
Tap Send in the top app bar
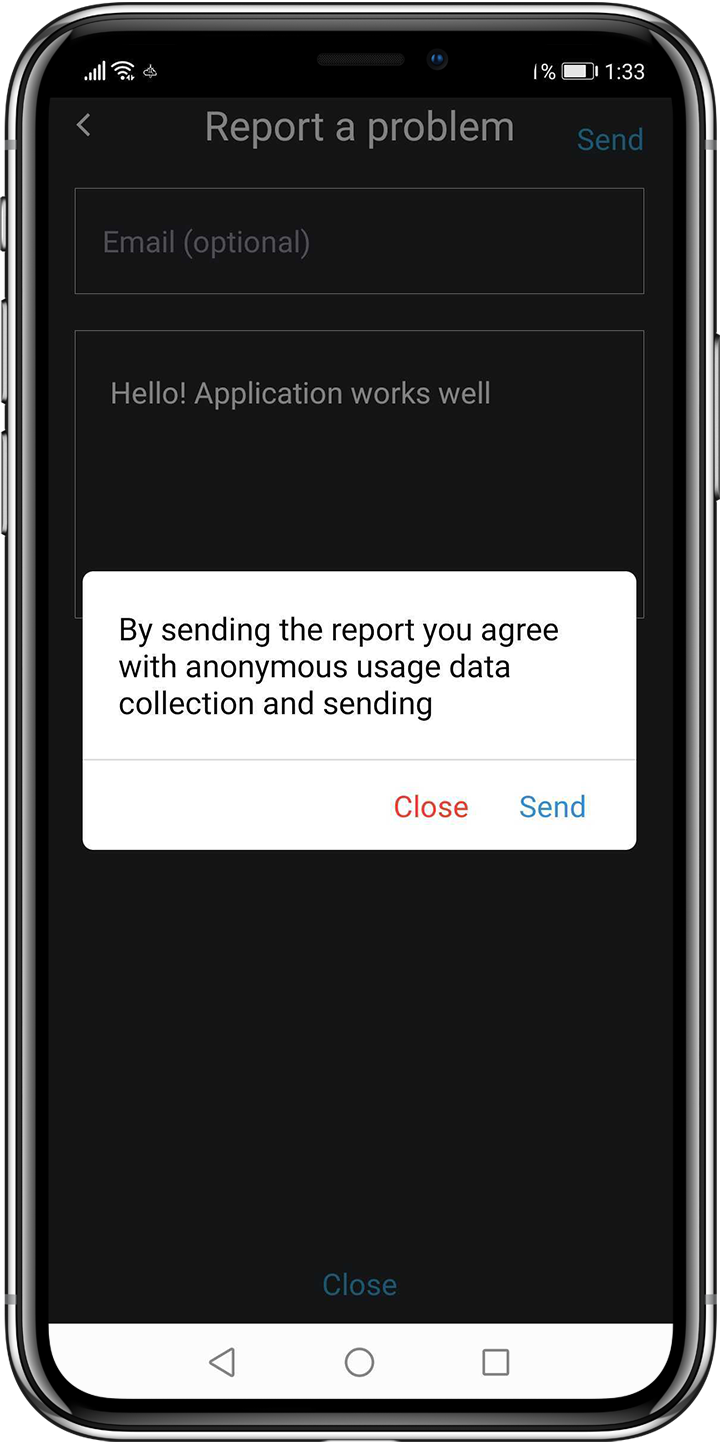(610, 139)
